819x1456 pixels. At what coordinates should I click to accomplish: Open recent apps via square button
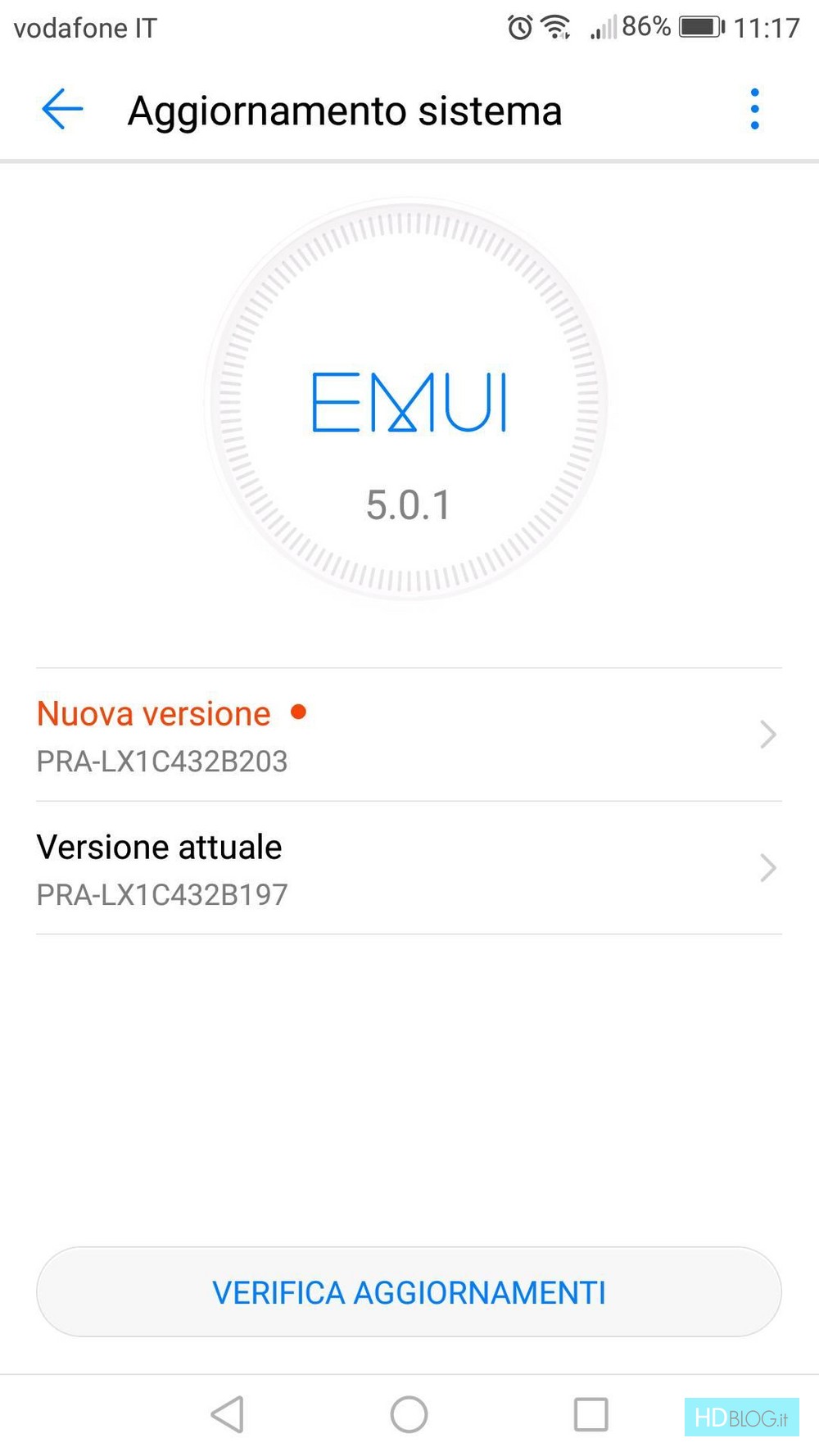click(590, 1414)
